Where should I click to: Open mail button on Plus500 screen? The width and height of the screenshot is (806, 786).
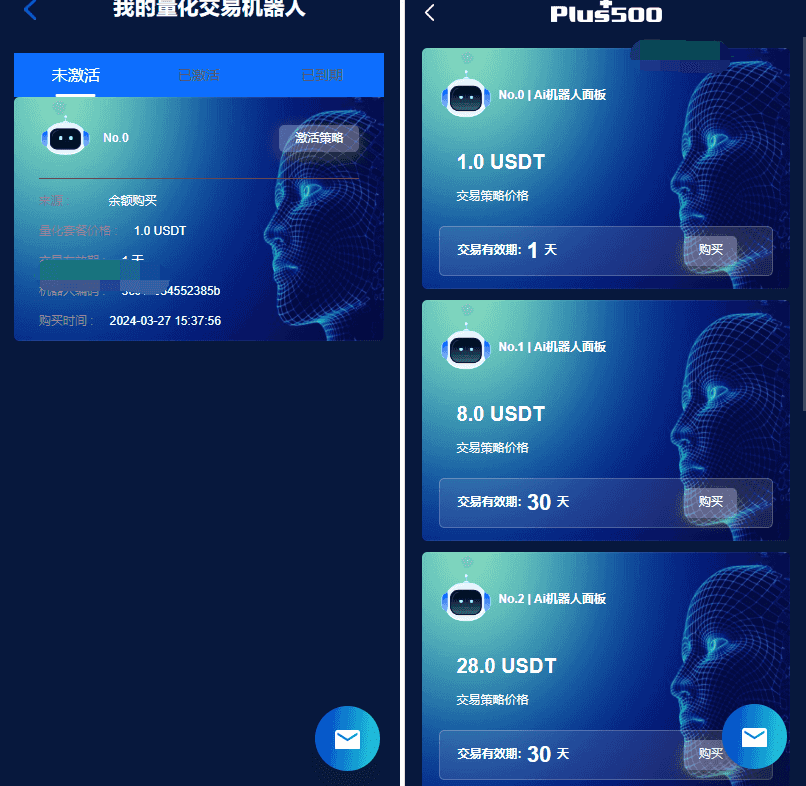pyautogui.click(x=754, y=737)
